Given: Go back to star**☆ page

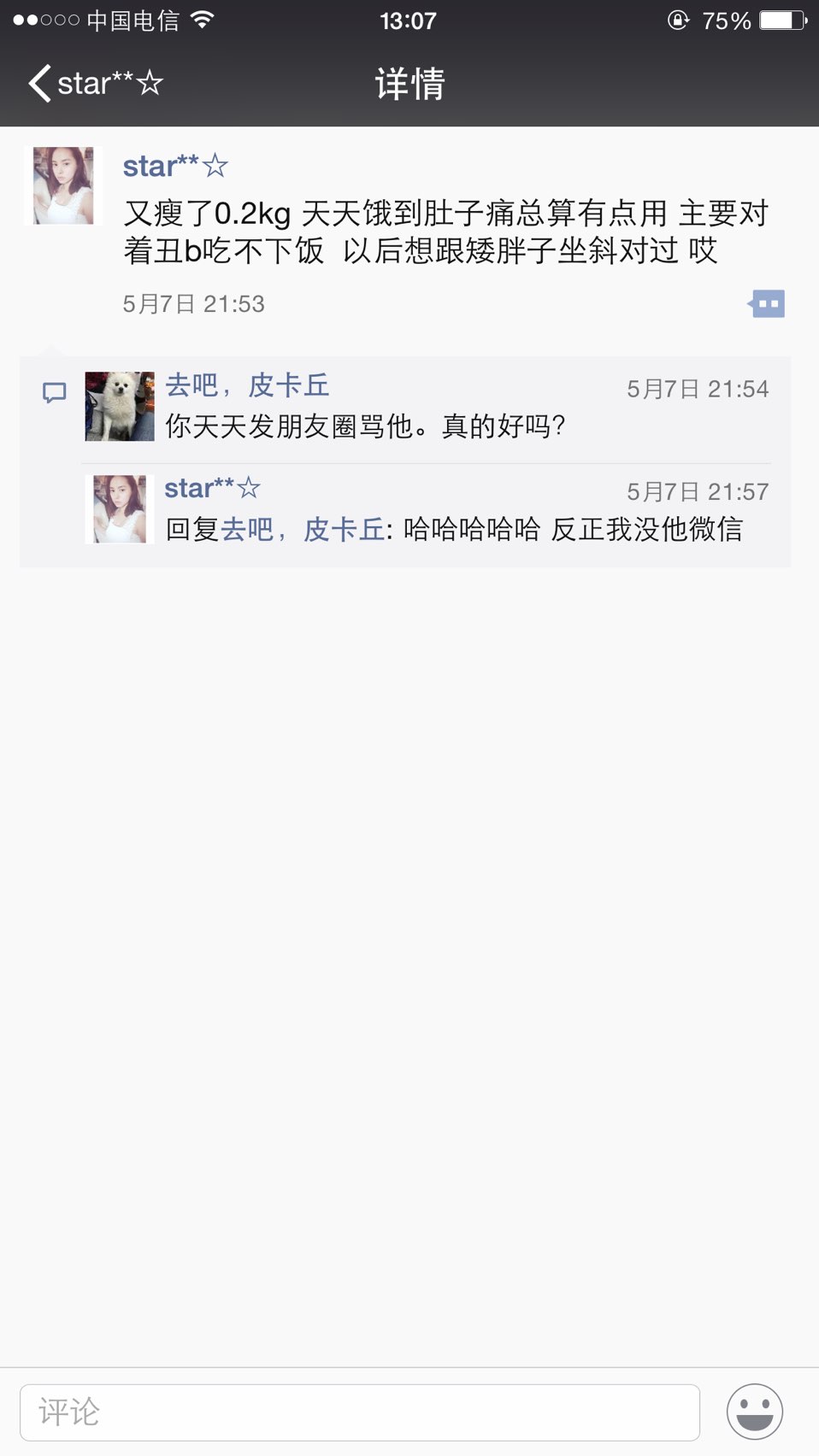Looking at the screenshot, I should tap(95, 84).
